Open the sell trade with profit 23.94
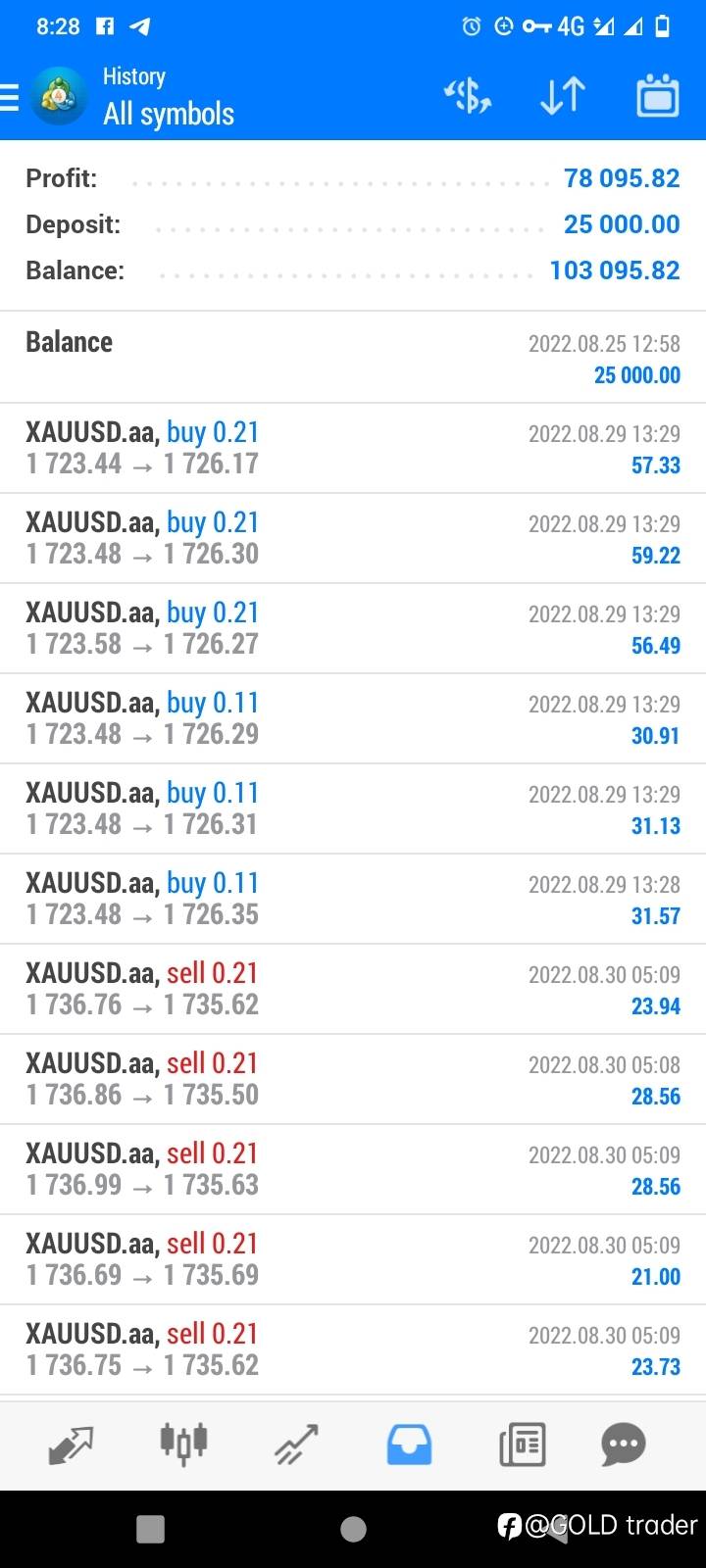The image size is (706, 1568). [x=353, y=989]
